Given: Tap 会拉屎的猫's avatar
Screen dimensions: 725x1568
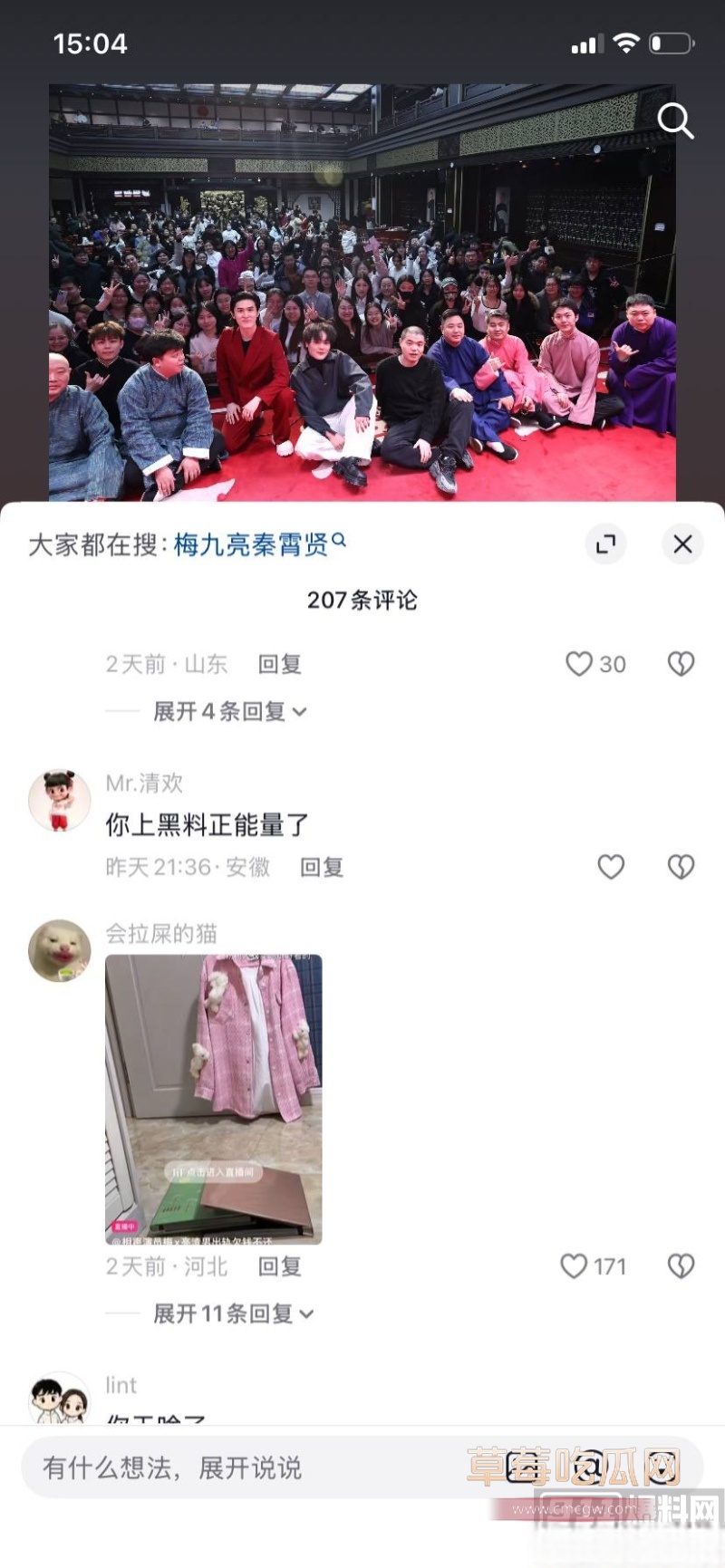Looking at the screenshot, I should [x=59, y=948].
